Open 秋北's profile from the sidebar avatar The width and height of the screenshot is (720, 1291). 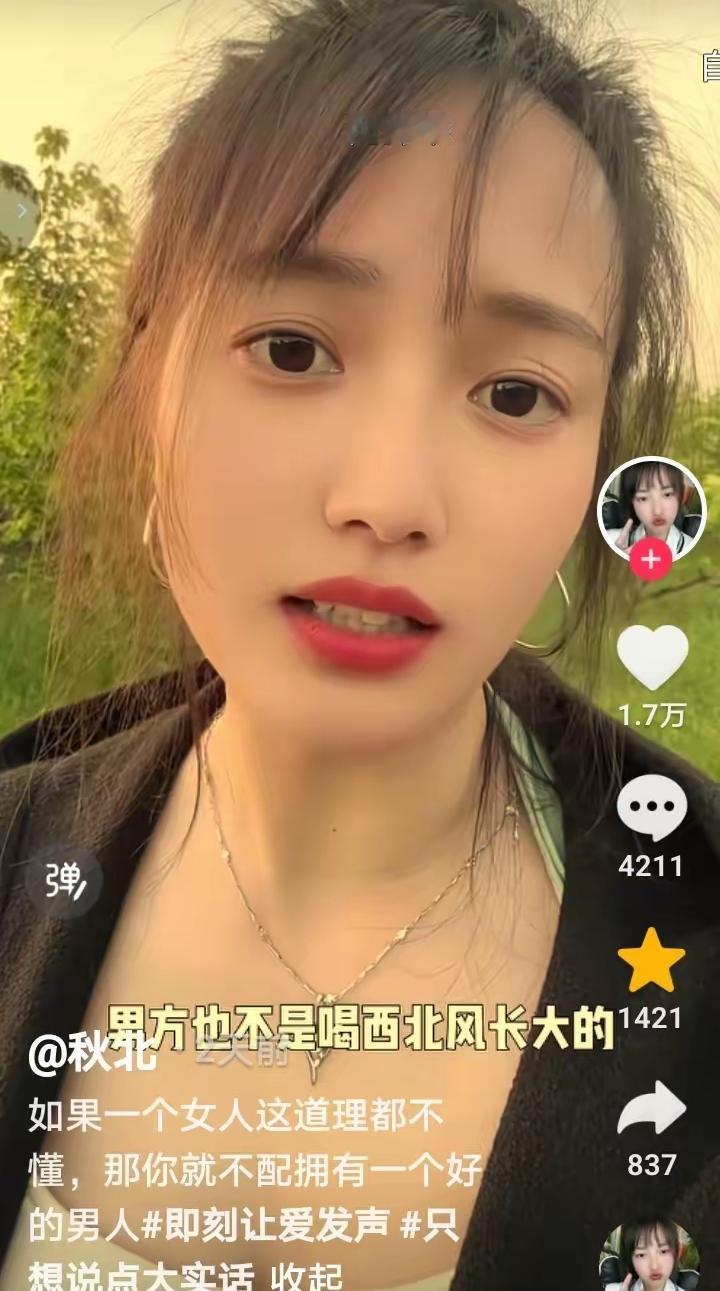click(651, 510)
